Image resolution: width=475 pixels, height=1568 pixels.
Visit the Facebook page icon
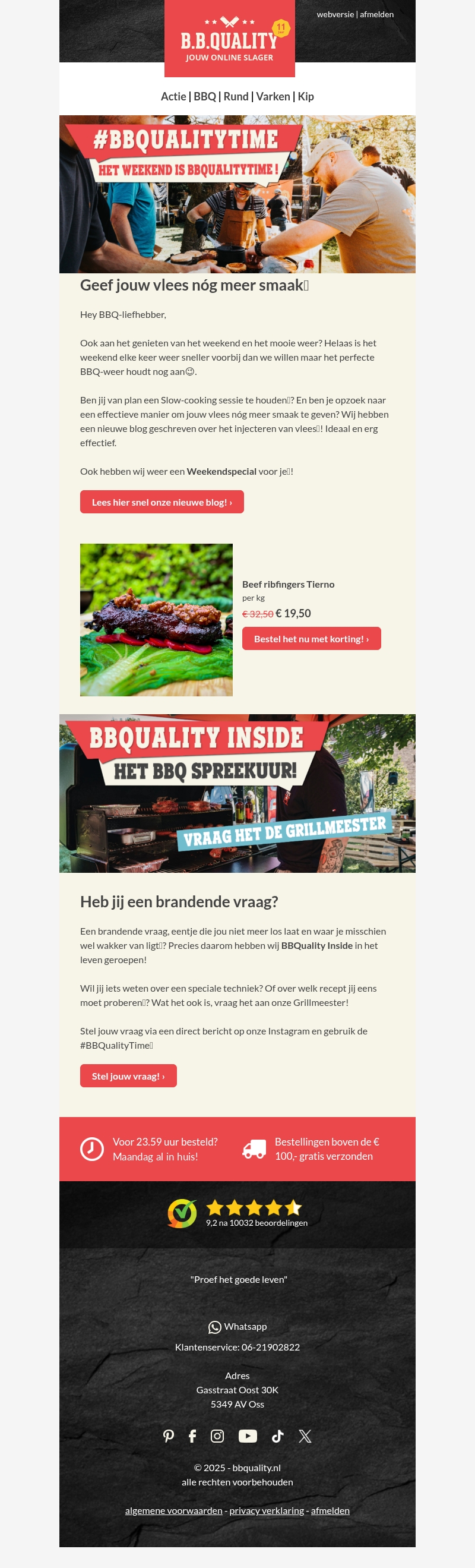tap(192, 1436)
